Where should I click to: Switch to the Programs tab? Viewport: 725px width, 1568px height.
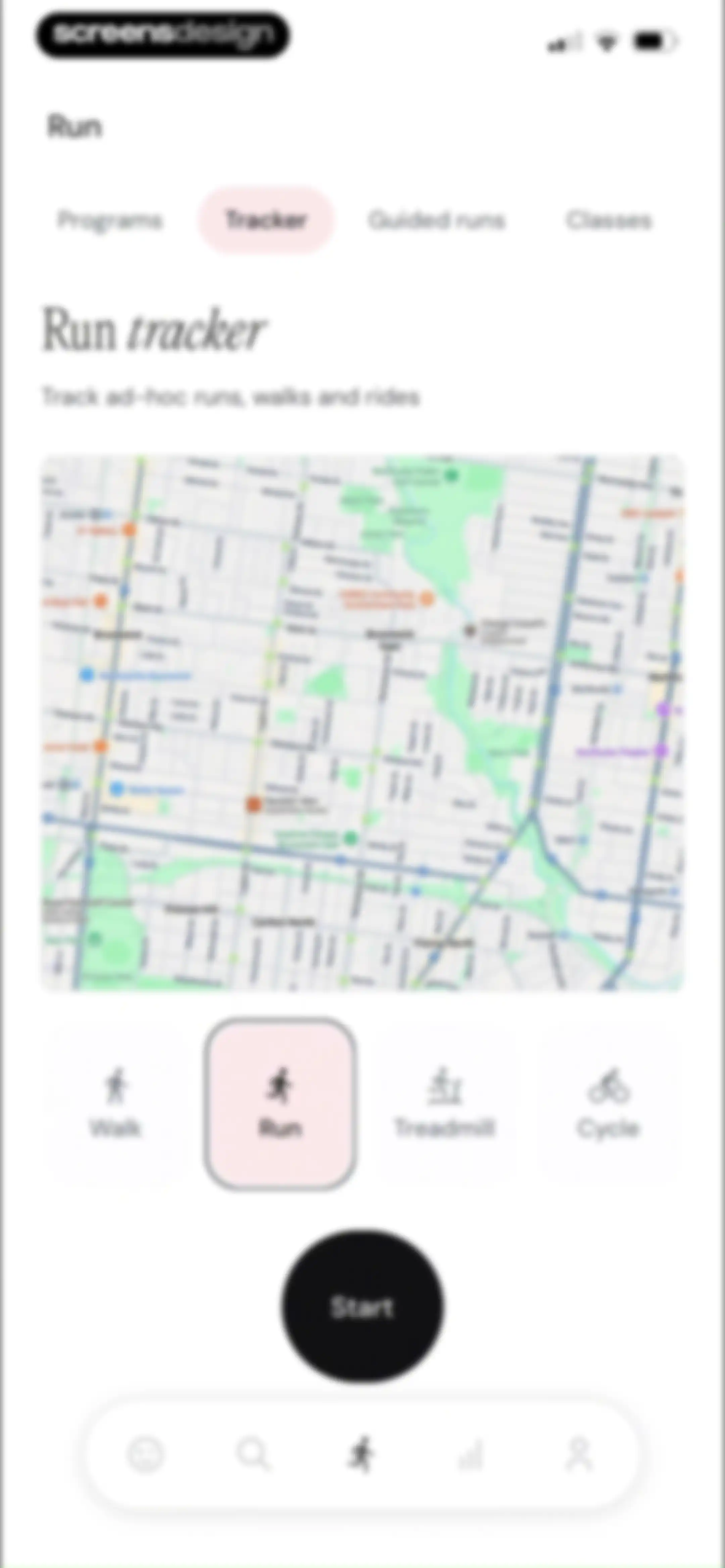109,220
